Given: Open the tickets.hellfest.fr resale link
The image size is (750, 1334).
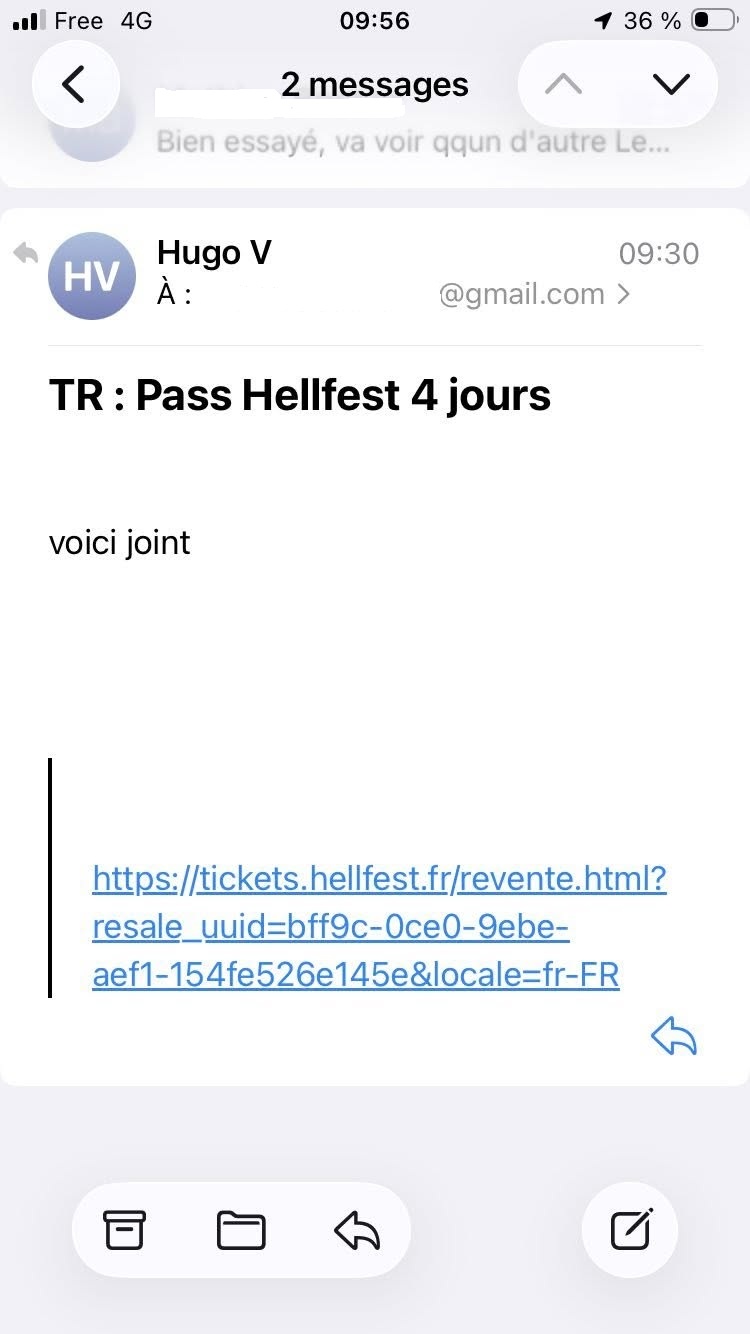Looking at the screenshot, I should tap(378, 928).
